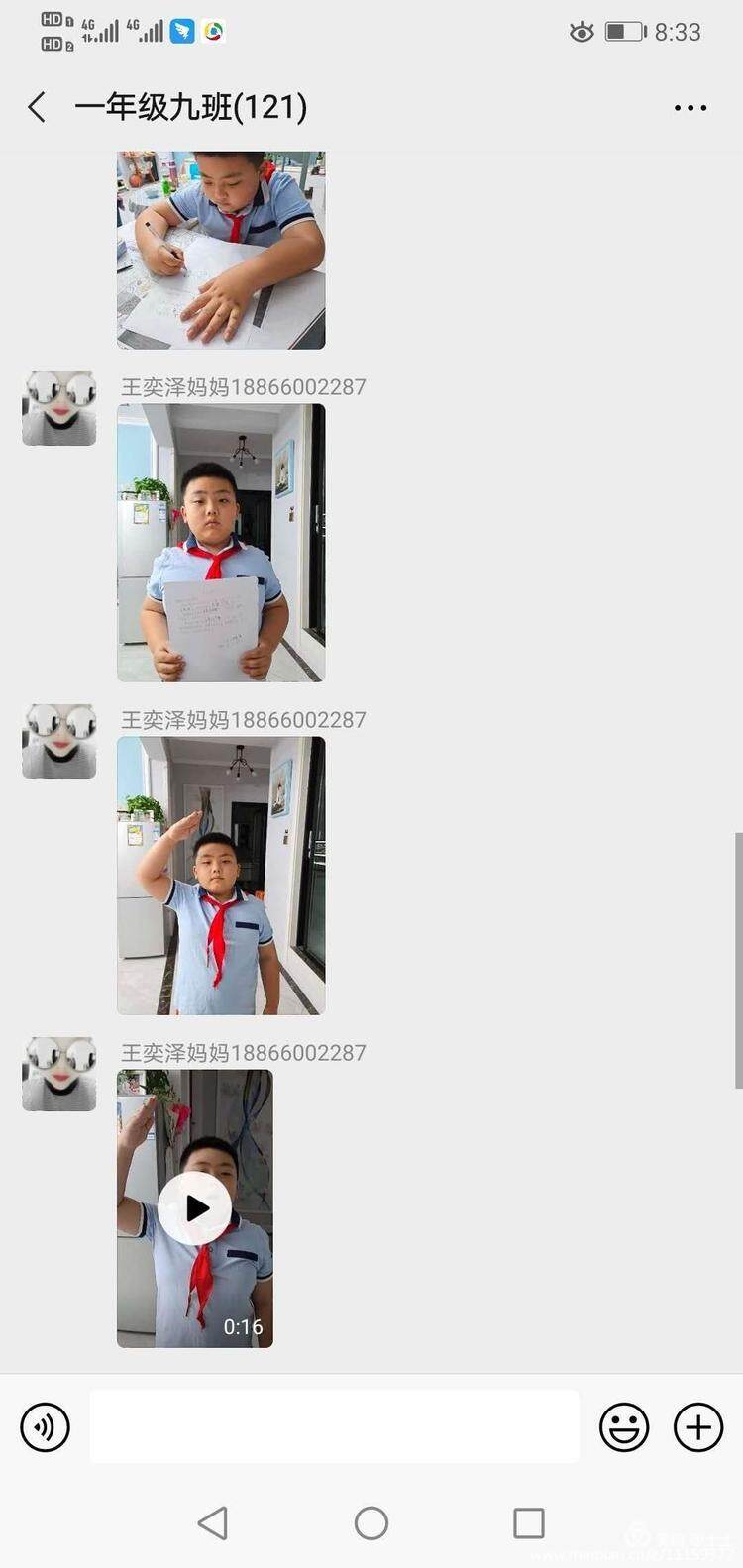Open the avatar beside the video message
Viewport: 743px width, 1568px height.
59,1074
